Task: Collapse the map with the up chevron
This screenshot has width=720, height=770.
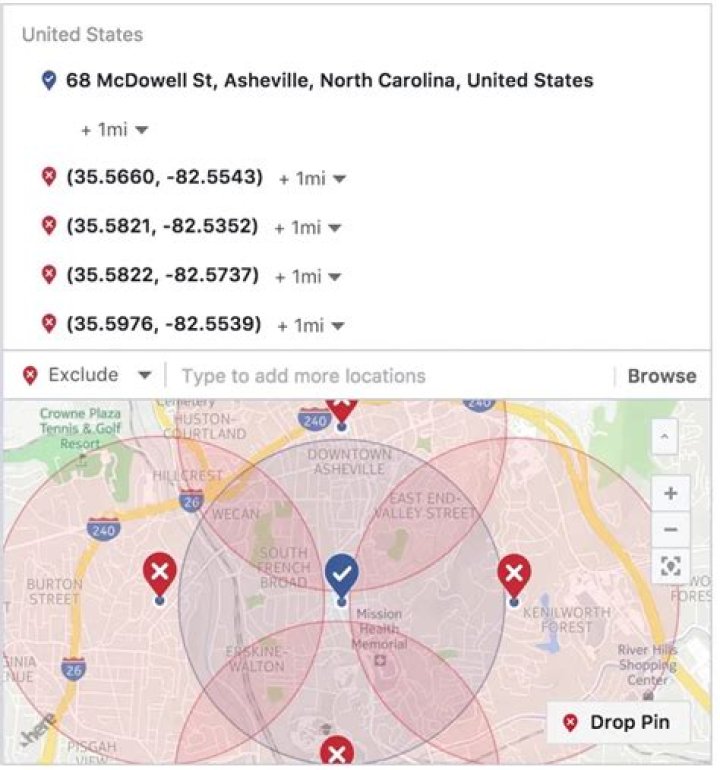Action: 665,437
